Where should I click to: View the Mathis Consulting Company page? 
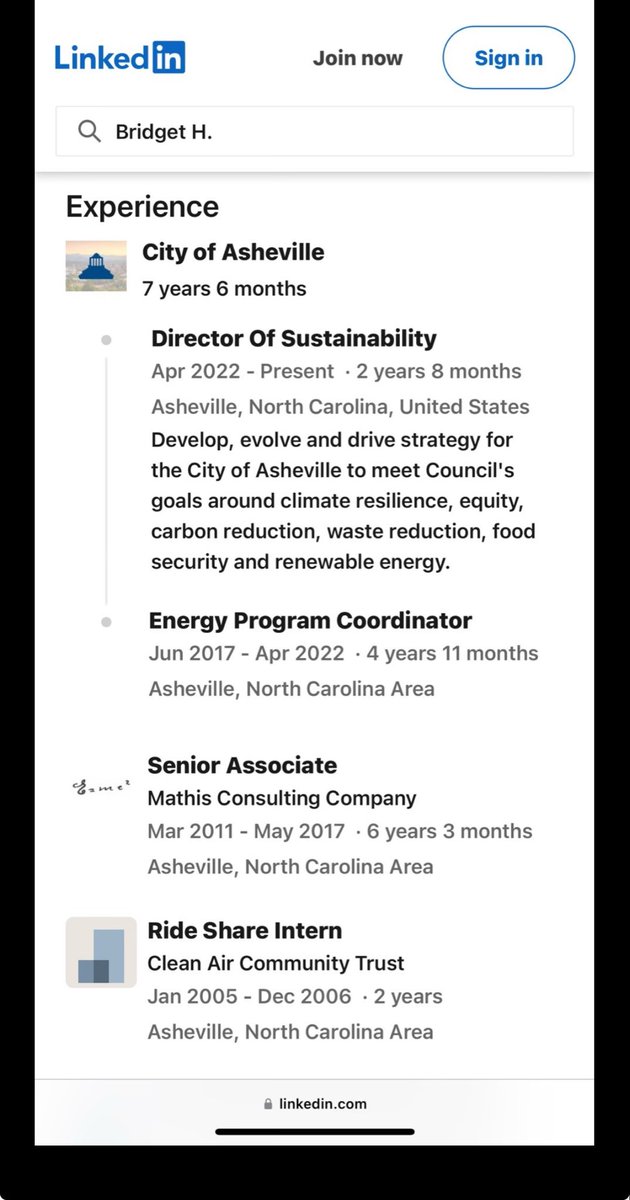tap(281, 798)
